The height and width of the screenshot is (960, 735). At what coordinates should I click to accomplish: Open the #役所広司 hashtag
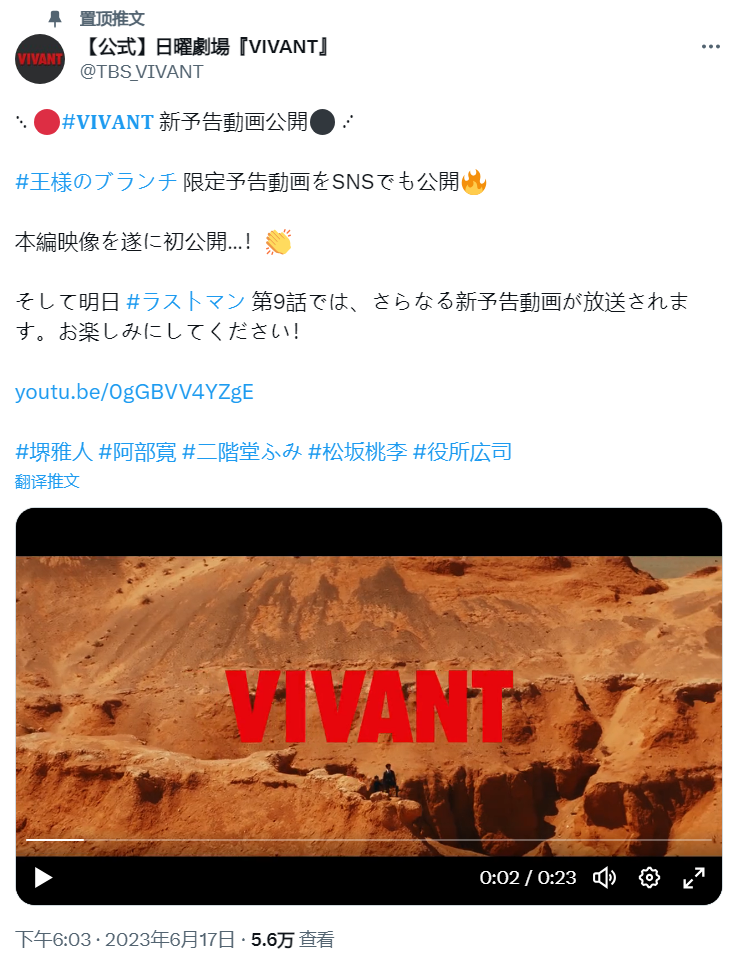click(x=462, y=451)
